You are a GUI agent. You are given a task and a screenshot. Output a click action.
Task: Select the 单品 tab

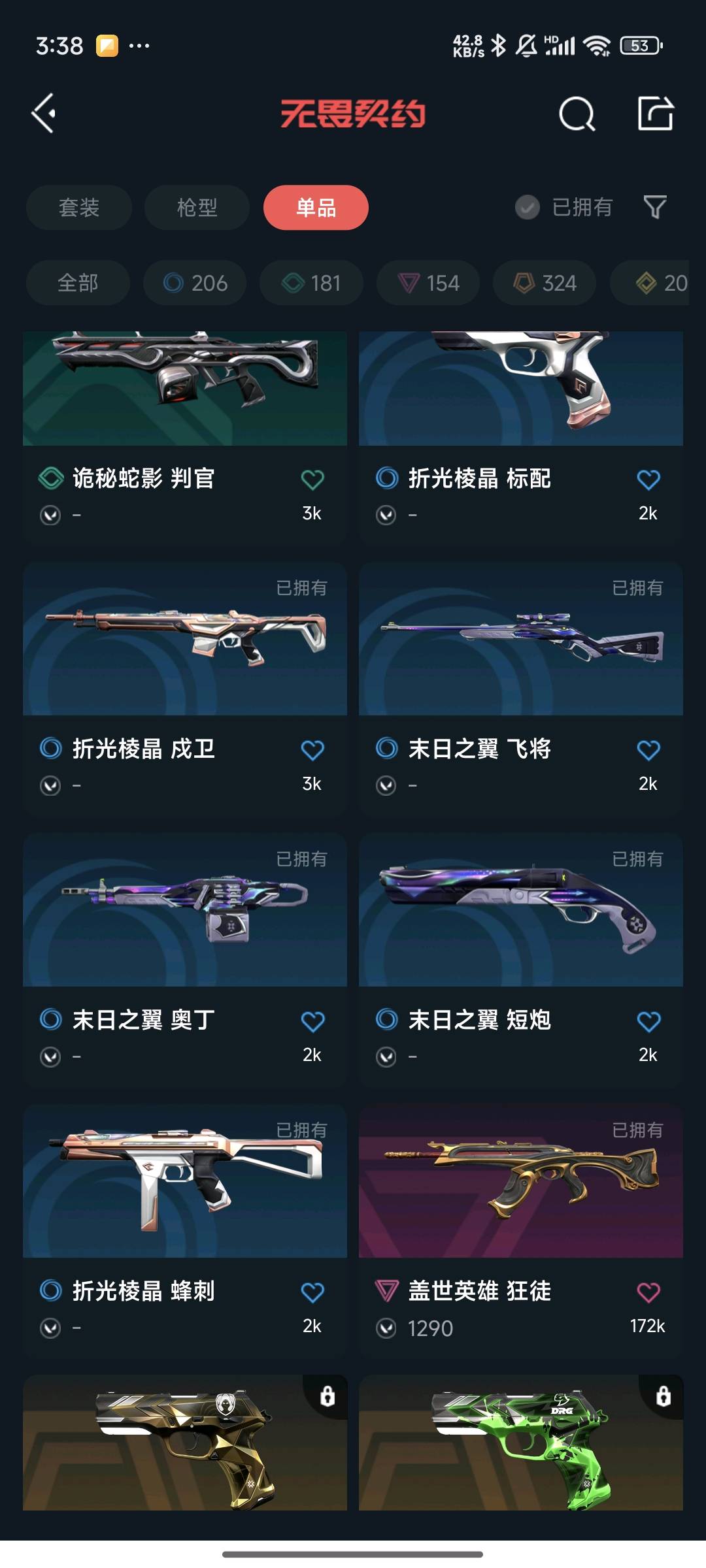[316, 208]
